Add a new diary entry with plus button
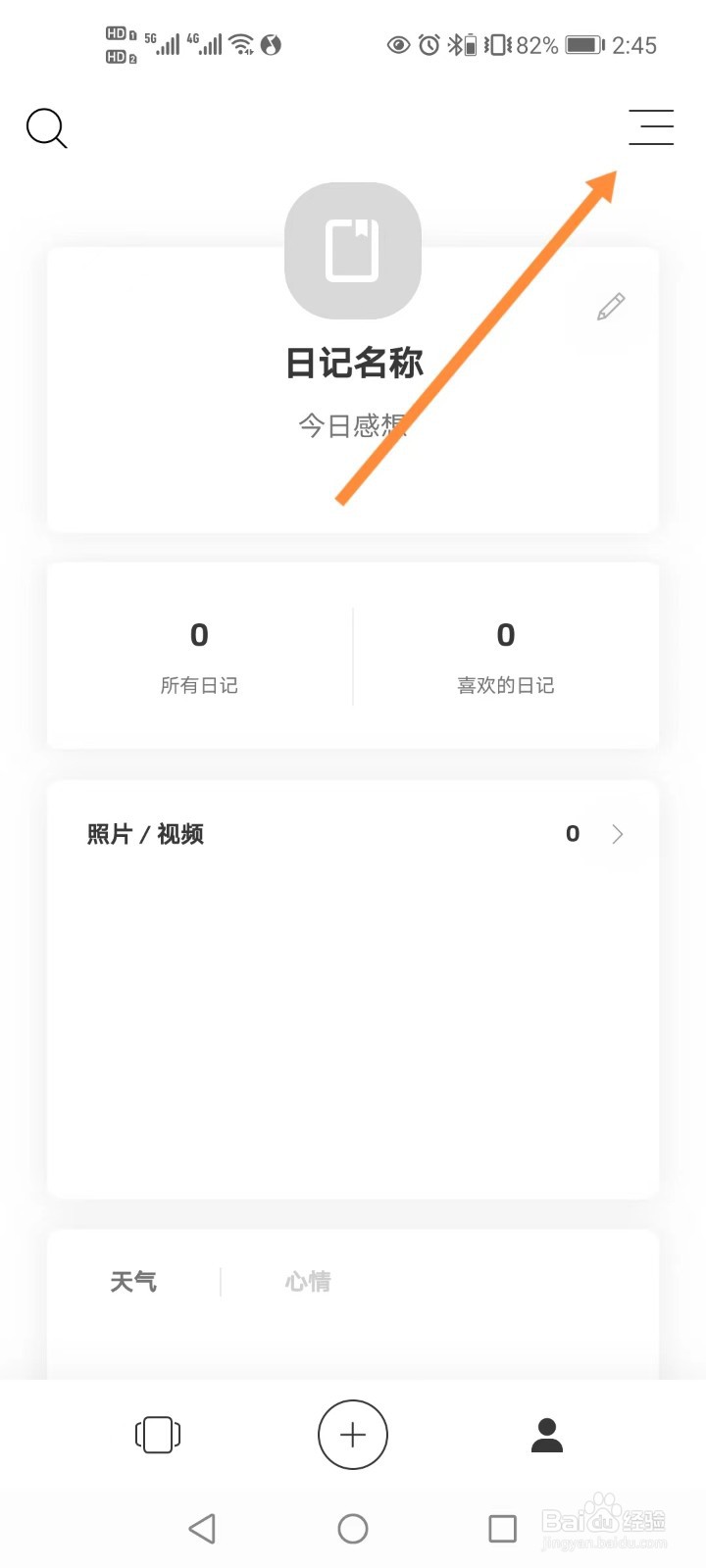Viewport: 706px width, 1568px height. tap(353, 1435)
